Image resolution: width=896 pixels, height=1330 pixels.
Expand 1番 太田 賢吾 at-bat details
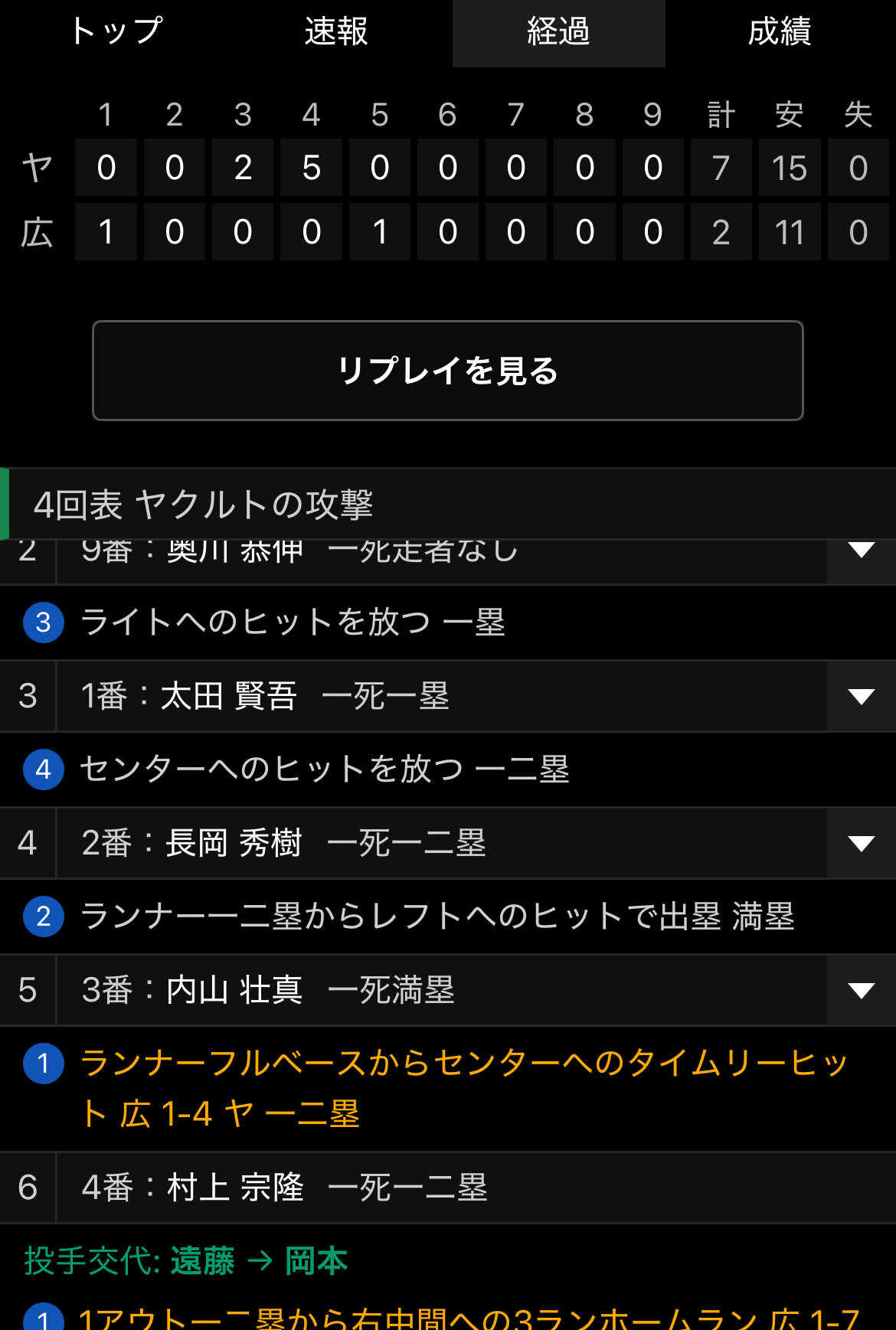(861, 696)
